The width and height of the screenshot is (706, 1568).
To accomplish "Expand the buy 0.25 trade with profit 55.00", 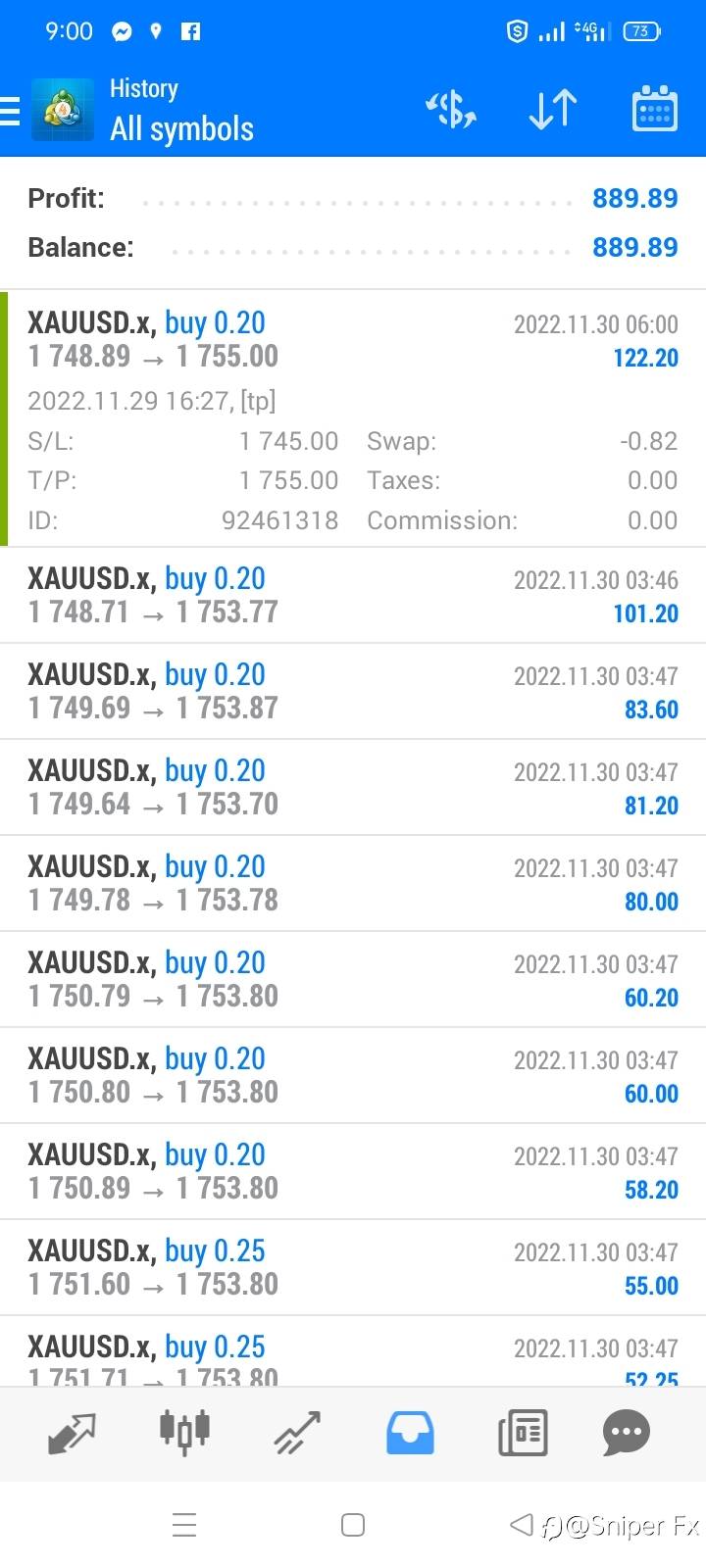I will coord(353,1267).
